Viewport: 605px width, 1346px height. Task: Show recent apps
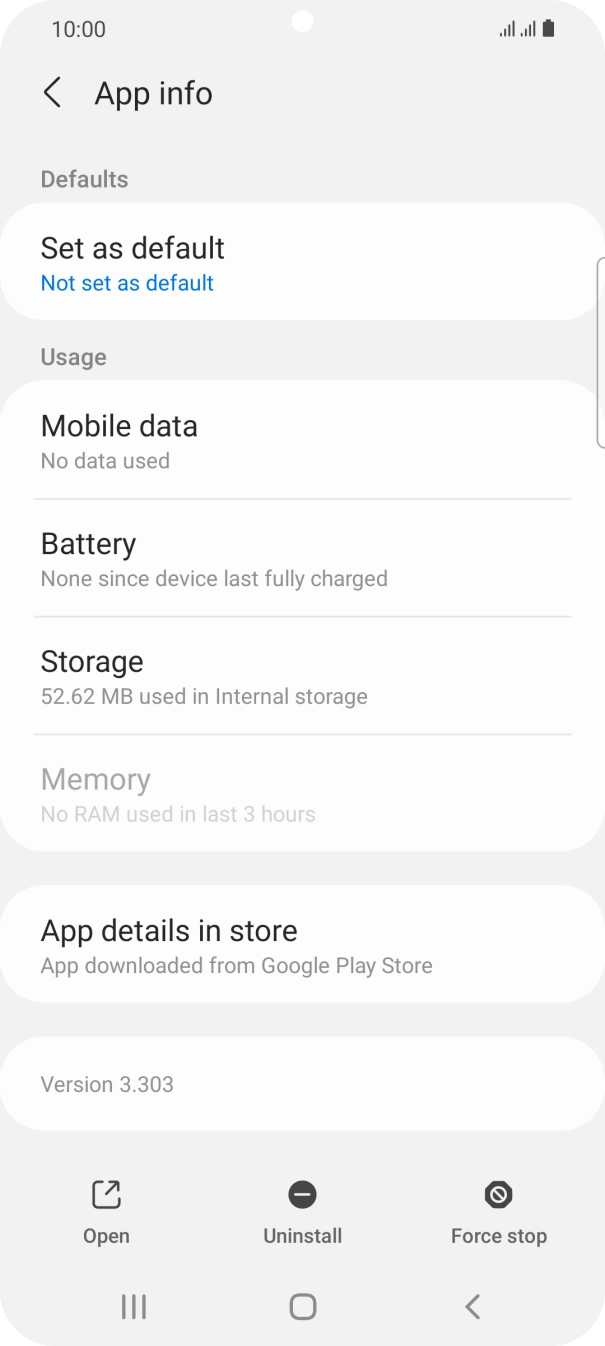133,1306
